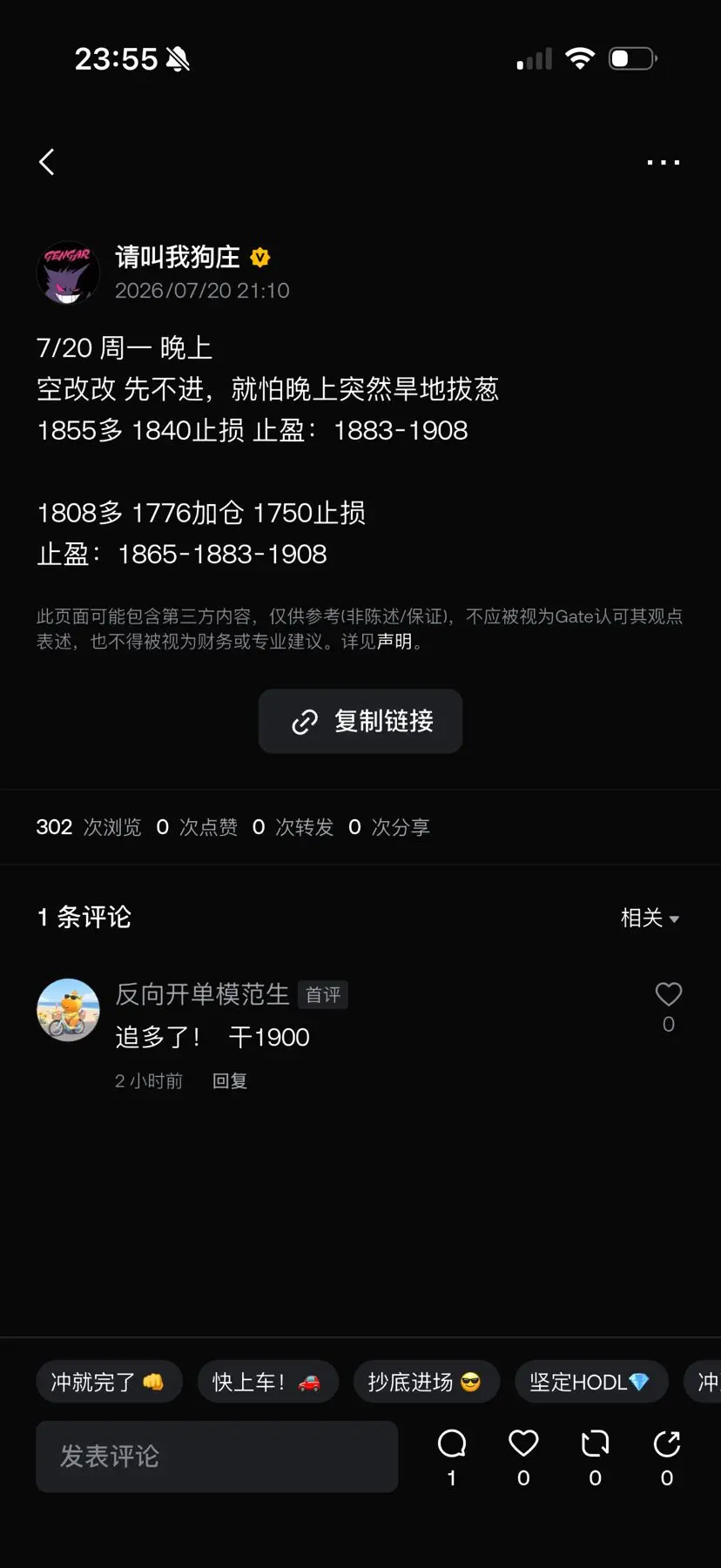This screenshot has height=1568, width=721.
Task: Select the 快上车！ quick comment chip
Action: [x=268, y=1382]
